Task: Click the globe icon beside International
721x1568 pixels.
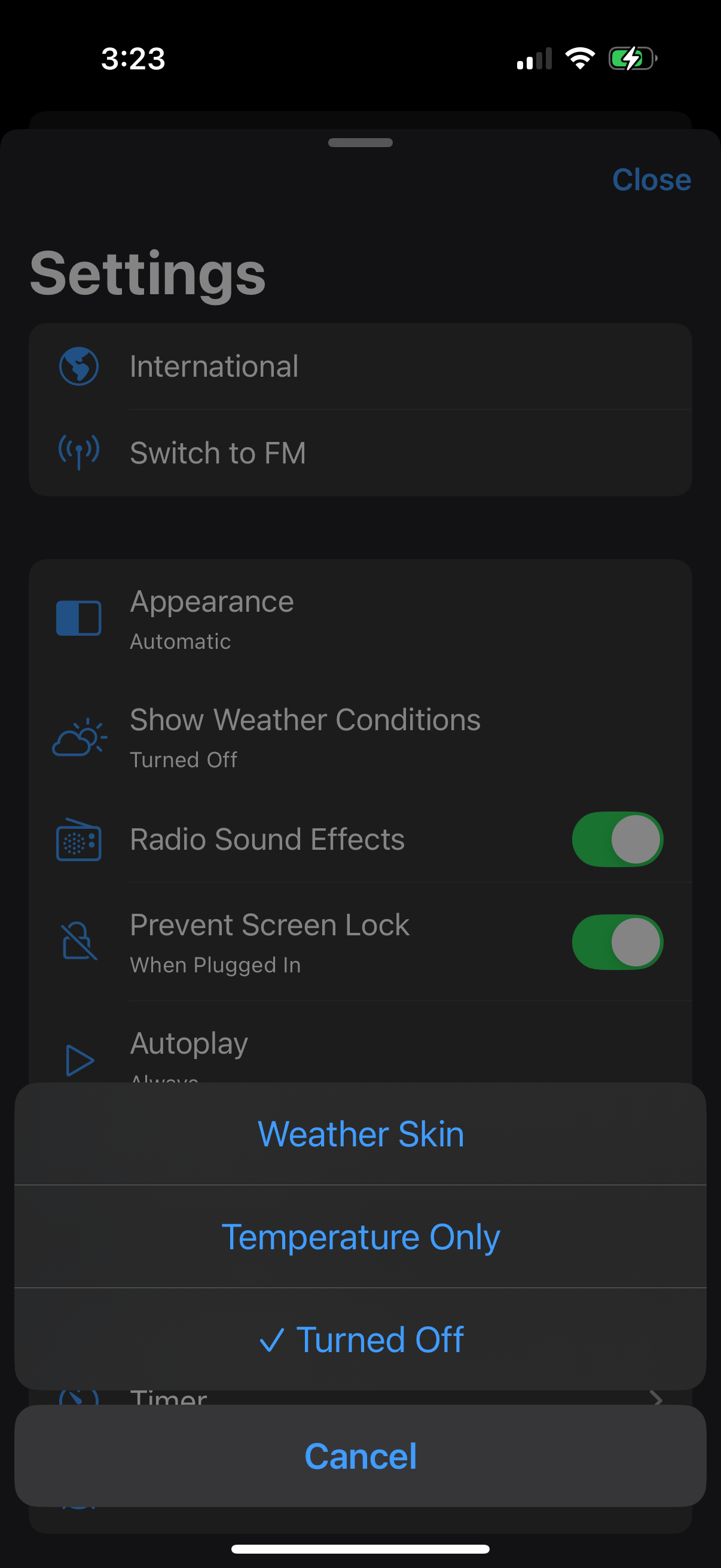Action: pos(78,366)
